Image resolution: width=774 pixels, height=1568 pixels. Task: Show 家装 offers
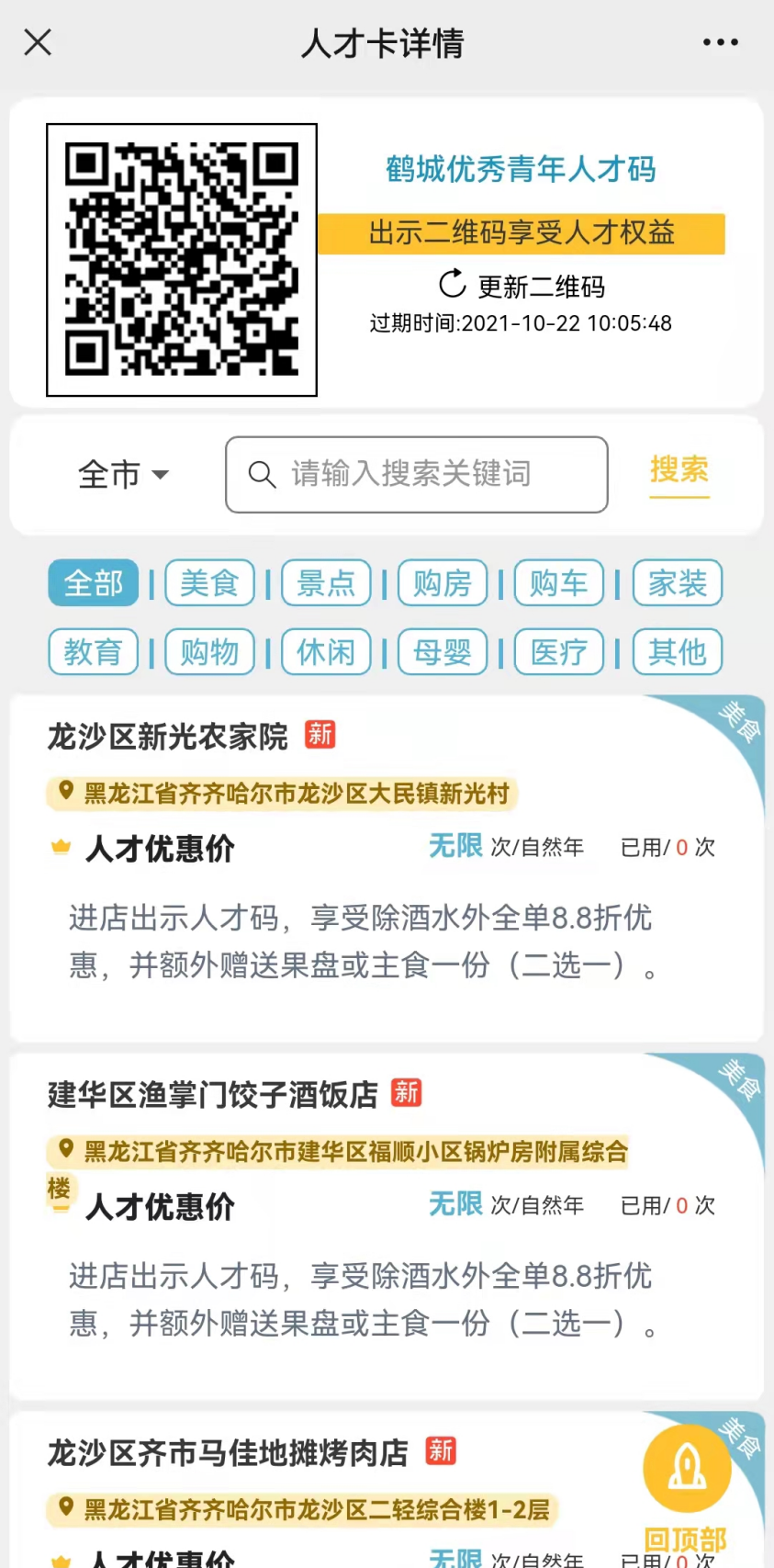(678, 582)
